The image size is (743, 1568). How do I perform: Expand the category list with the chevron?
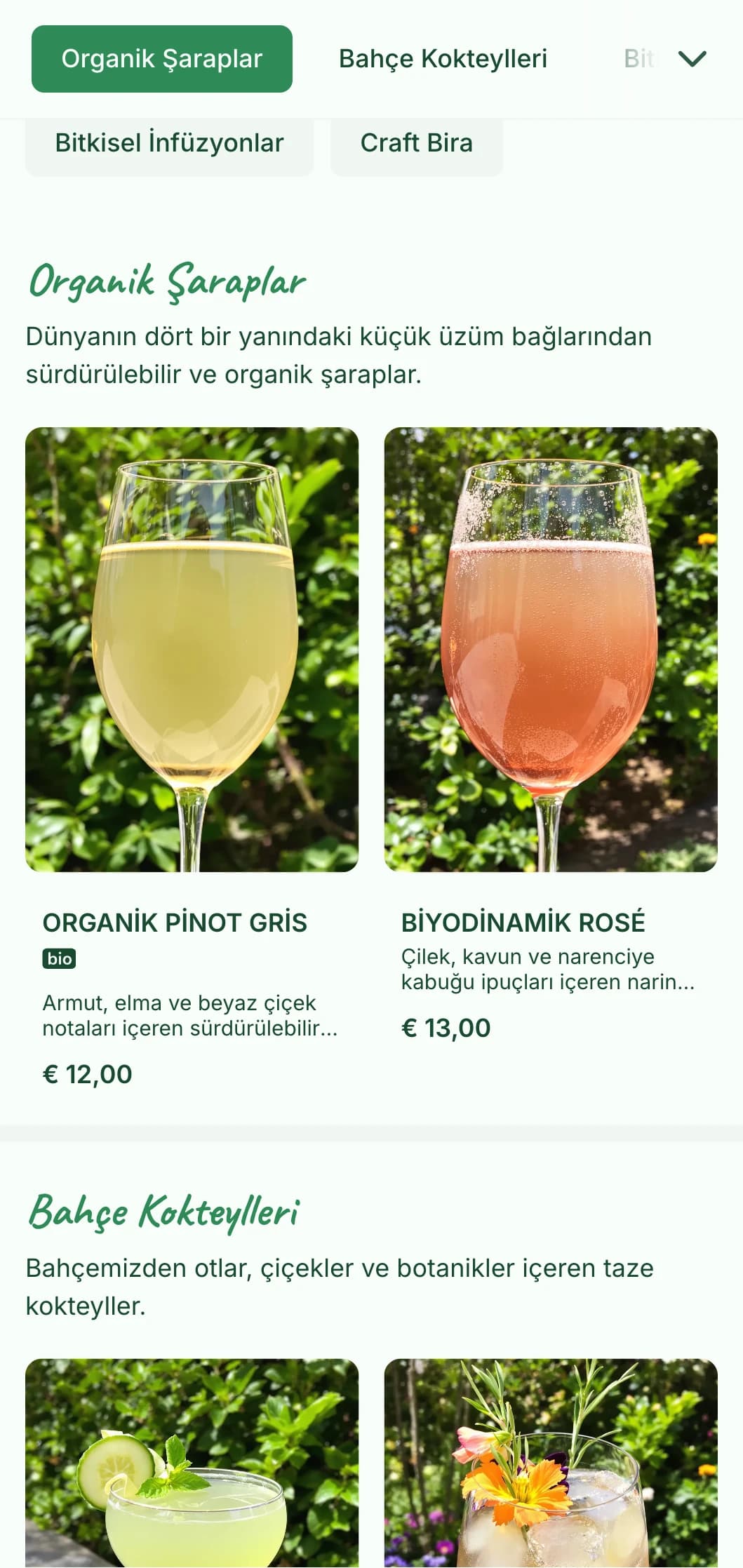(x=692, y=59)
